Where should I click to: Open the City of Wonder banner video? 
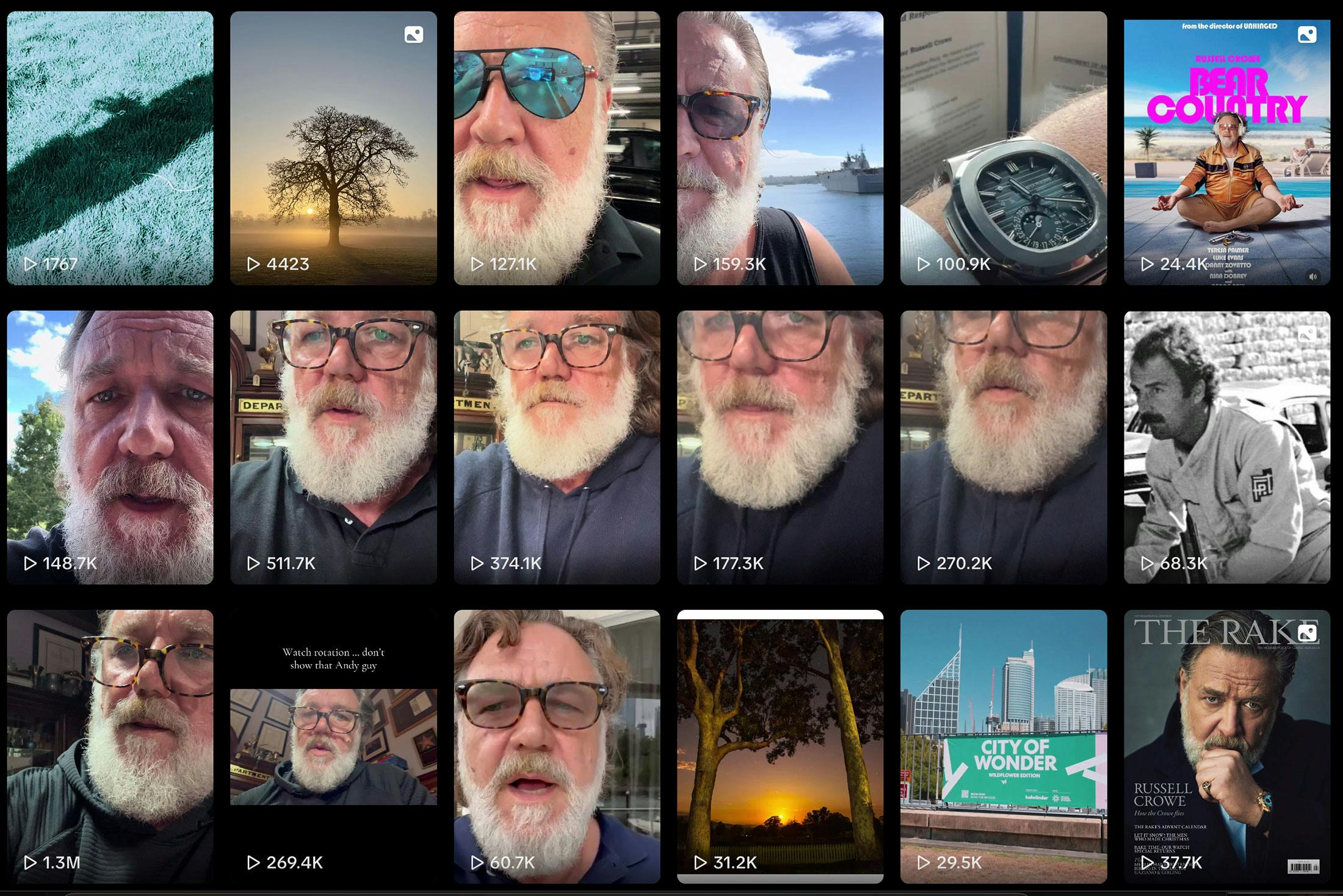click(1003, 746)
